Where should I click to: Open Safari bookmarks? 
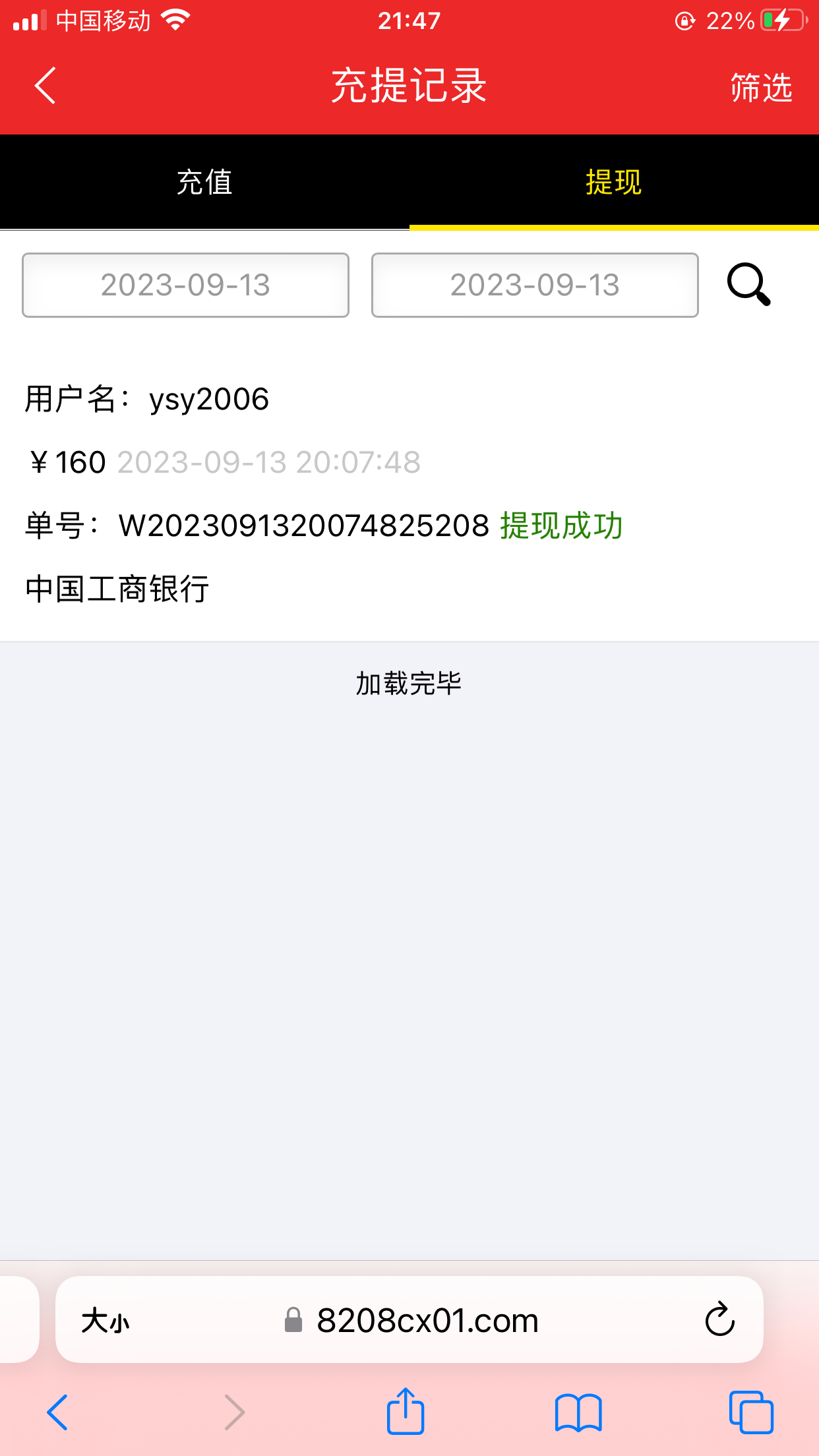(x=578, y=1412)
